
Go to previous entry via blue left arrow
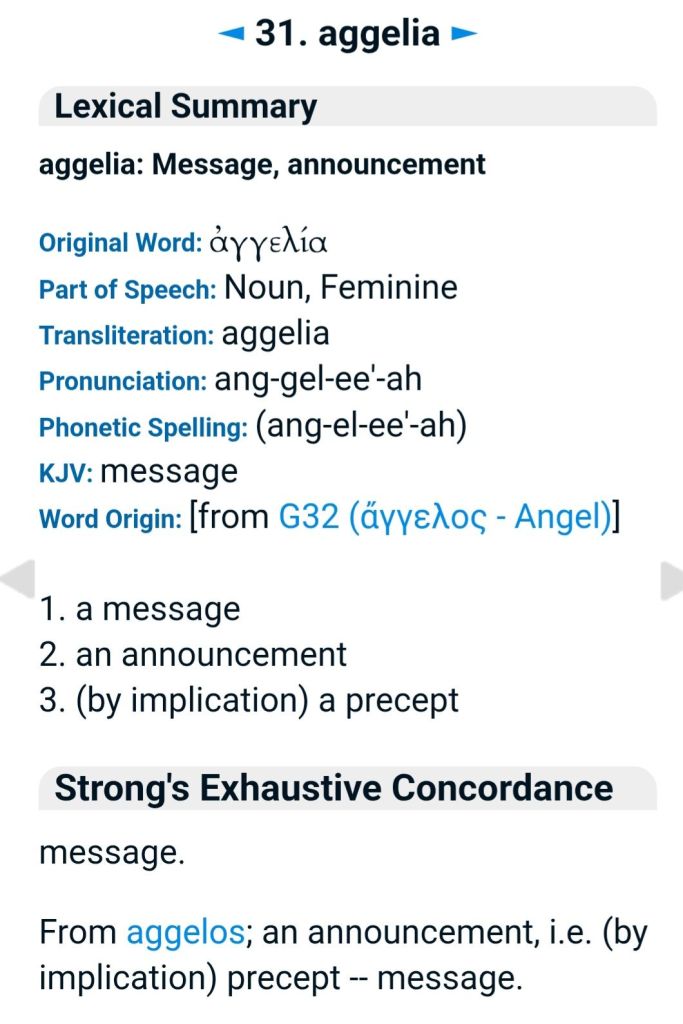pyautogui.click(x=231, y=34)
